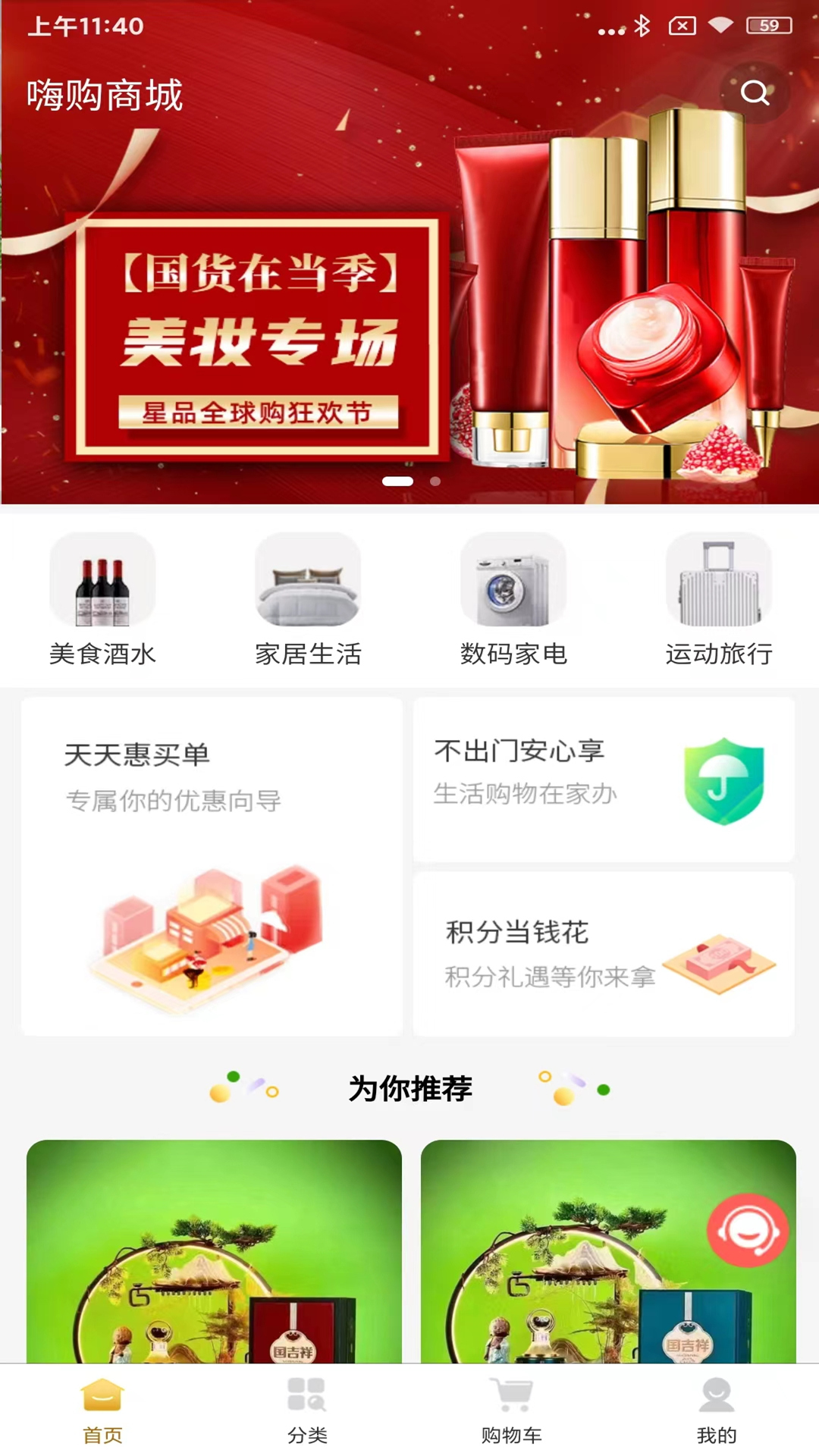Screen dimensions: 819x1456
Task: Select the 美食酒水 category icon
Action: 104,580
